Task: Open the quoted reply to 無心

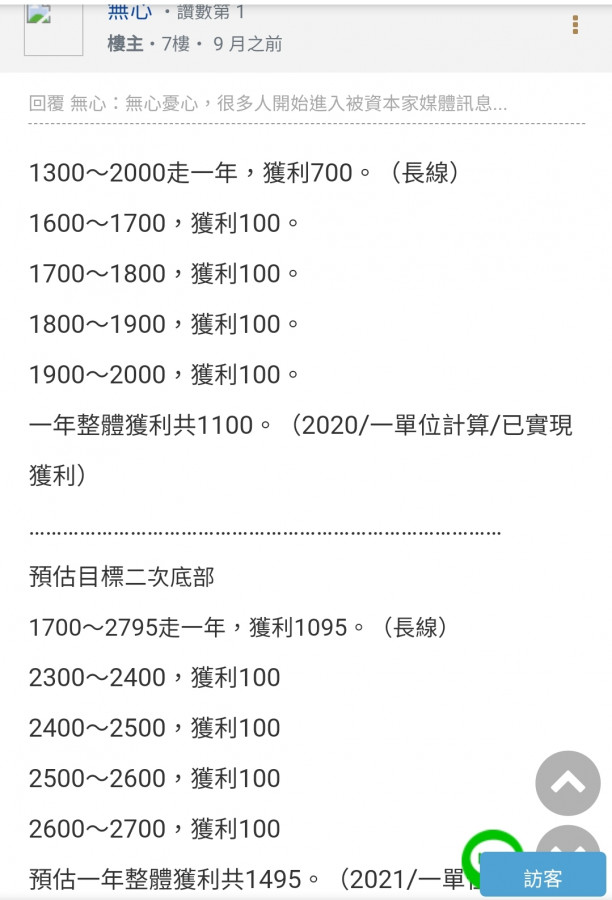Action: [268, 103]
